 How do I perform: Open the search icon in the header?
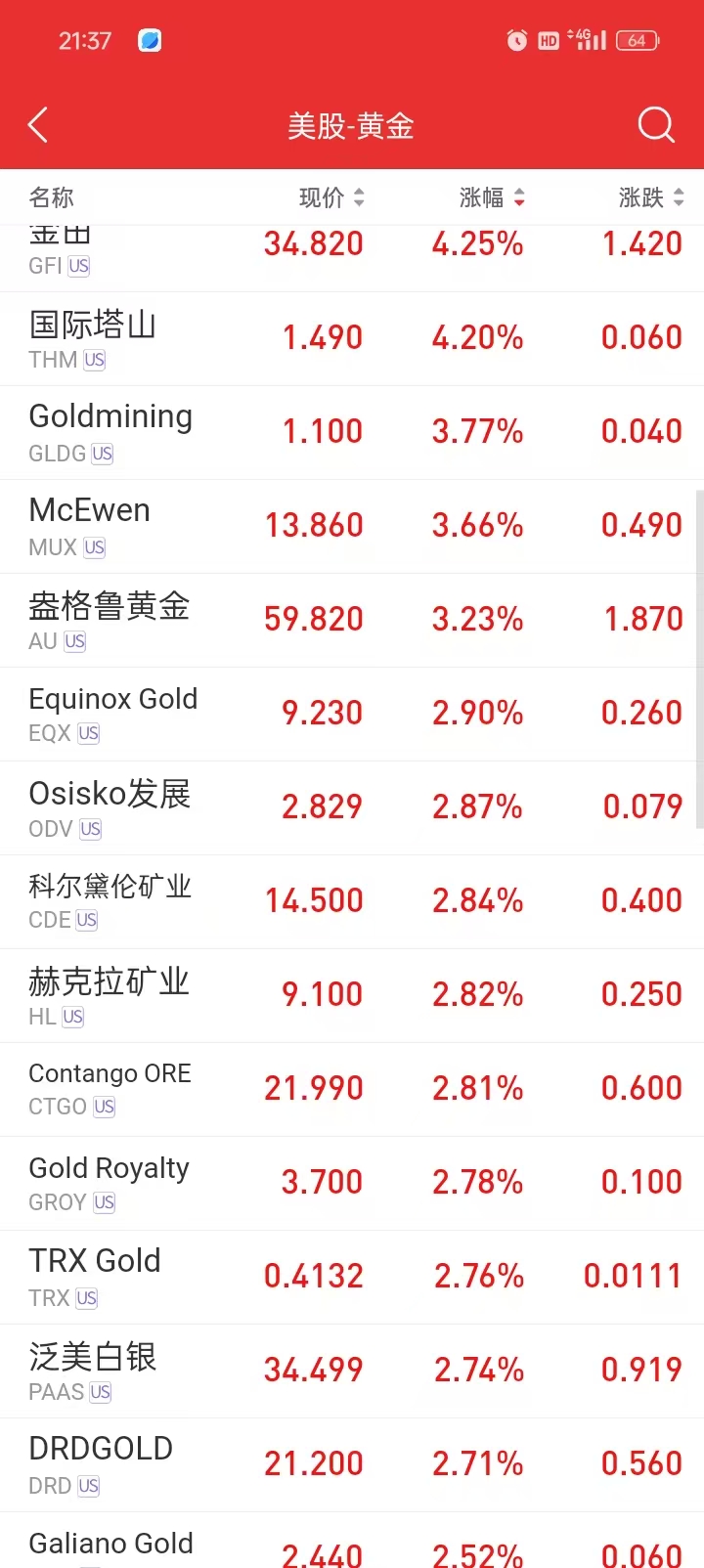pyautogui.click(x=655, y=125)
